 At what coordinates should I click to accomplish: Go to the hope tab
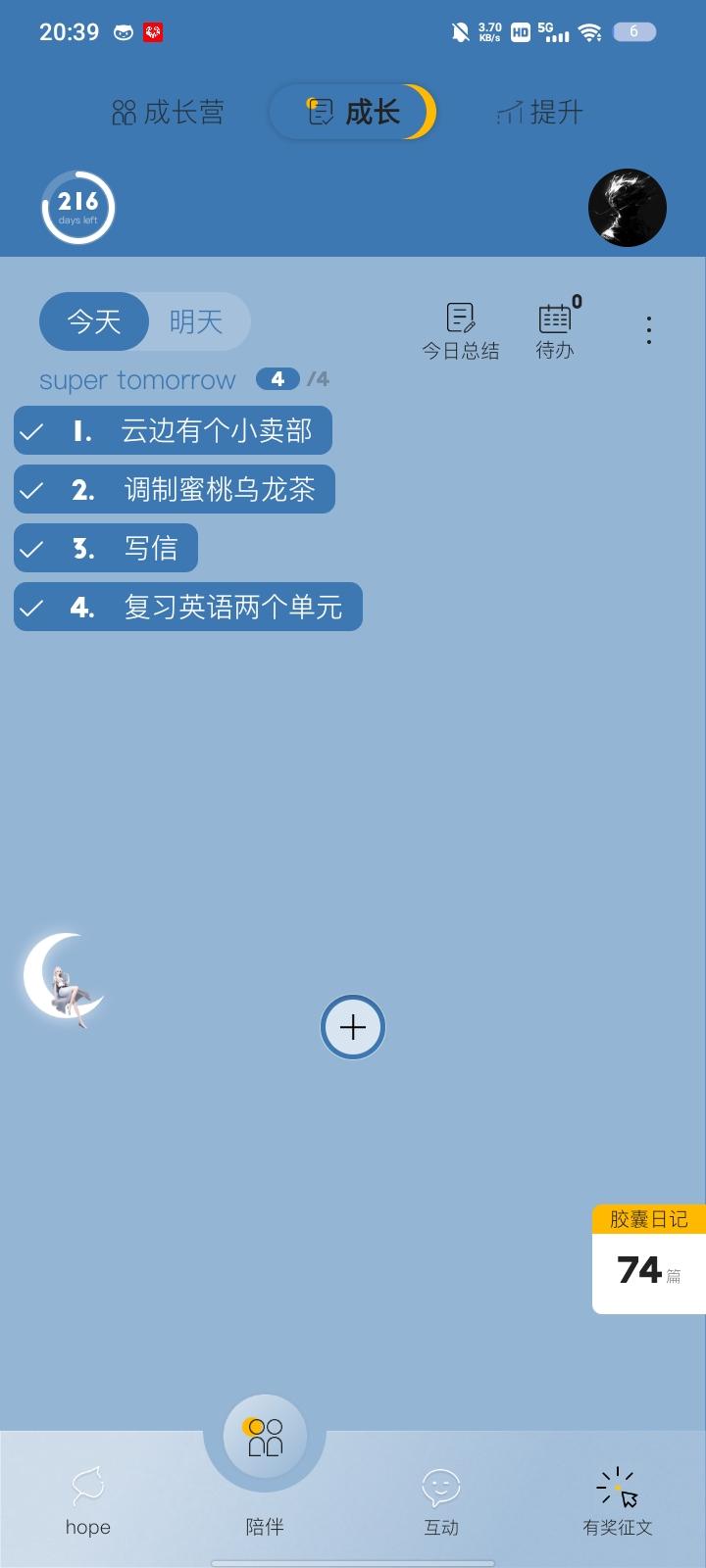88,1499
